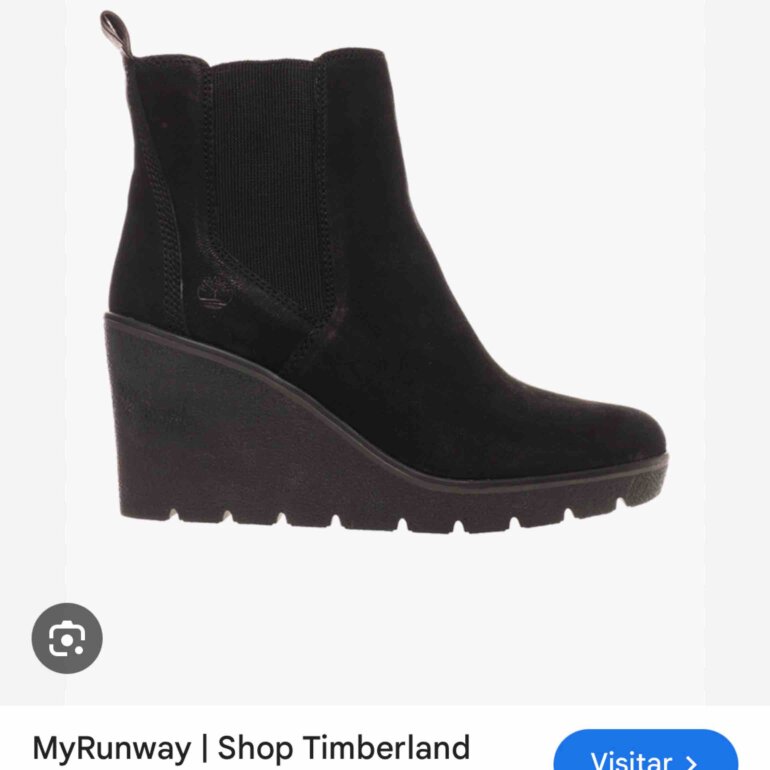
Task: Open the Timberland wedge boot image
Action: (385, 275)
